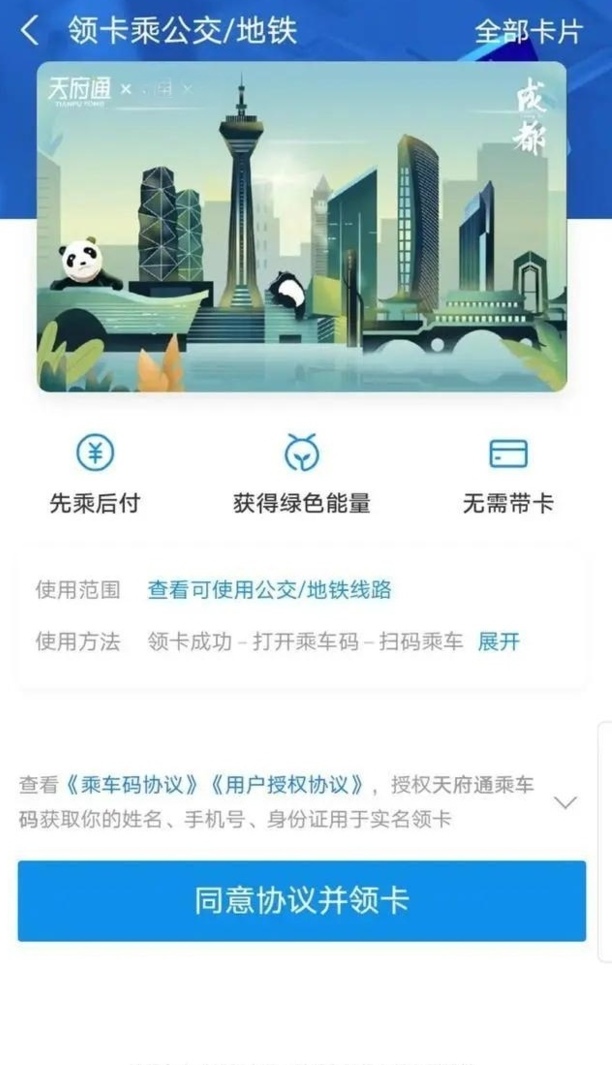Go back using the top-left arrow
The width and height of the screenshot is (612, 1065).
point(30,30)
